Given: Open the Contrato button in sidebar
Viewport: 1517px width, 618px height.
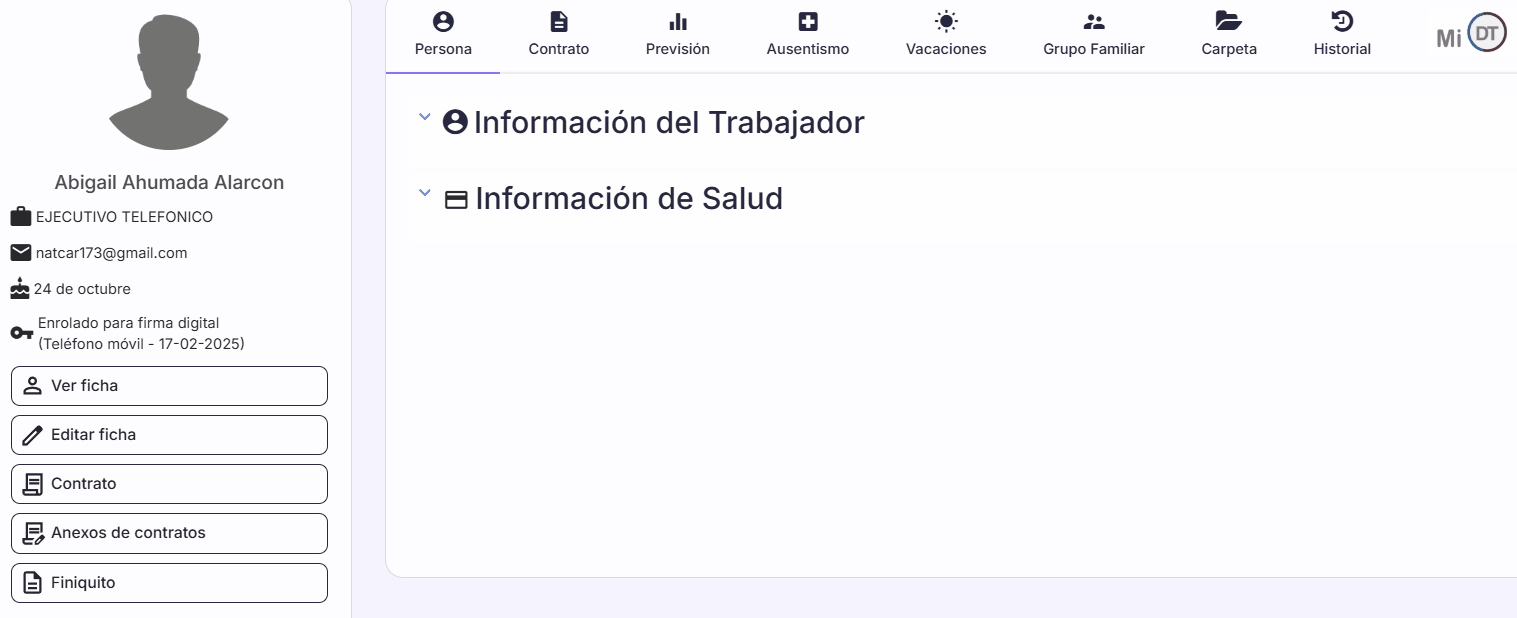Looking at the screenshot, I should pos(169,484).
